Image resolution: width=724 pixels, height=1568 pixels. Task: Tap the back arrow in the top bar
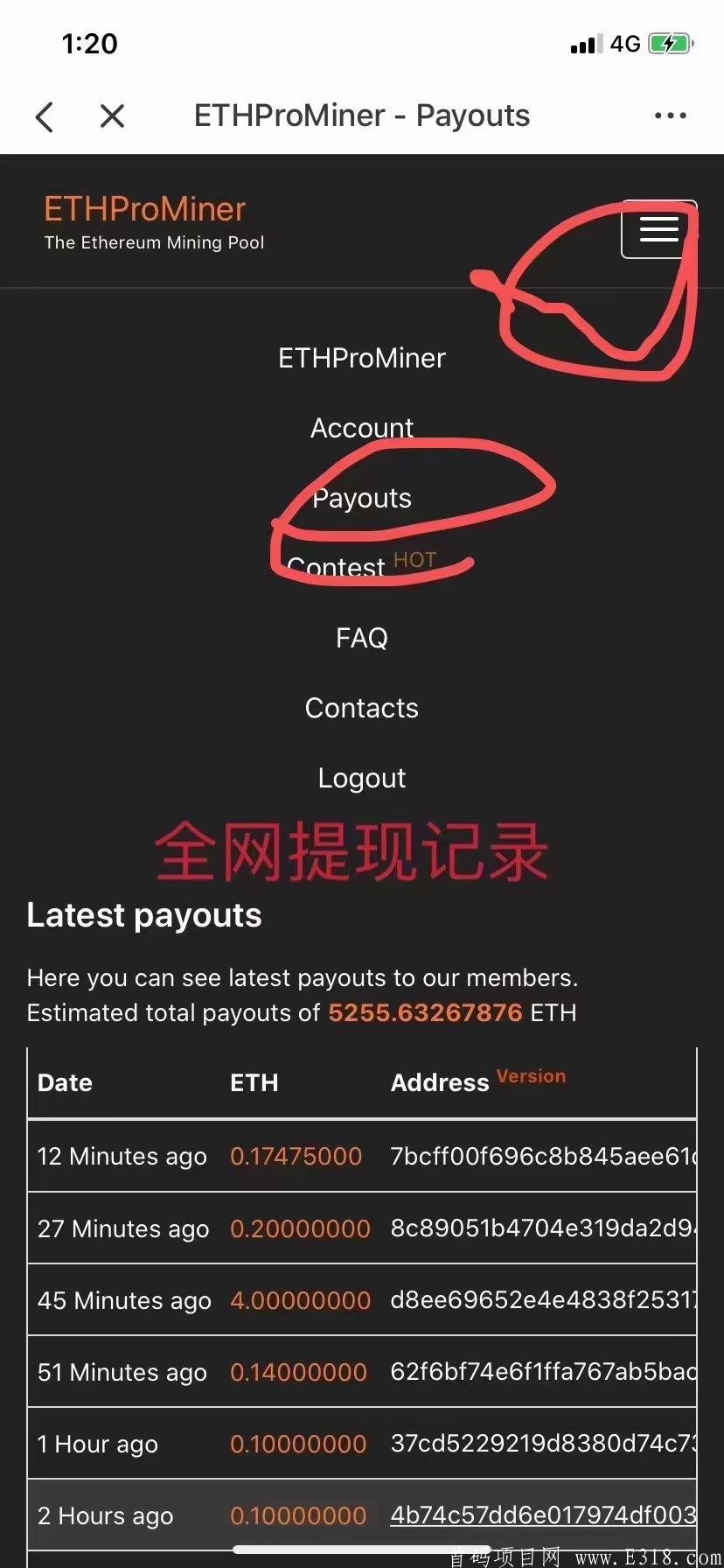45,115
